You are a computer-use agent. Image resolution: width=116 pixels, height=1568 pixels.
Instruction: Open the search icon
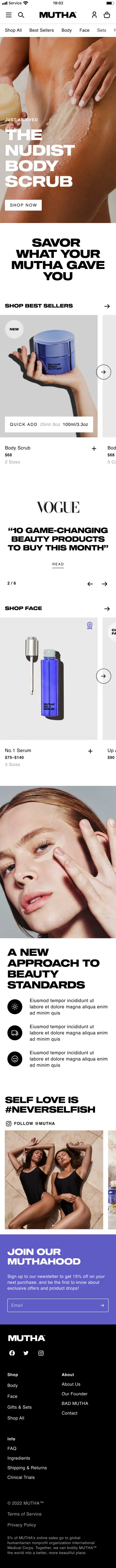(x=21, y=15)
